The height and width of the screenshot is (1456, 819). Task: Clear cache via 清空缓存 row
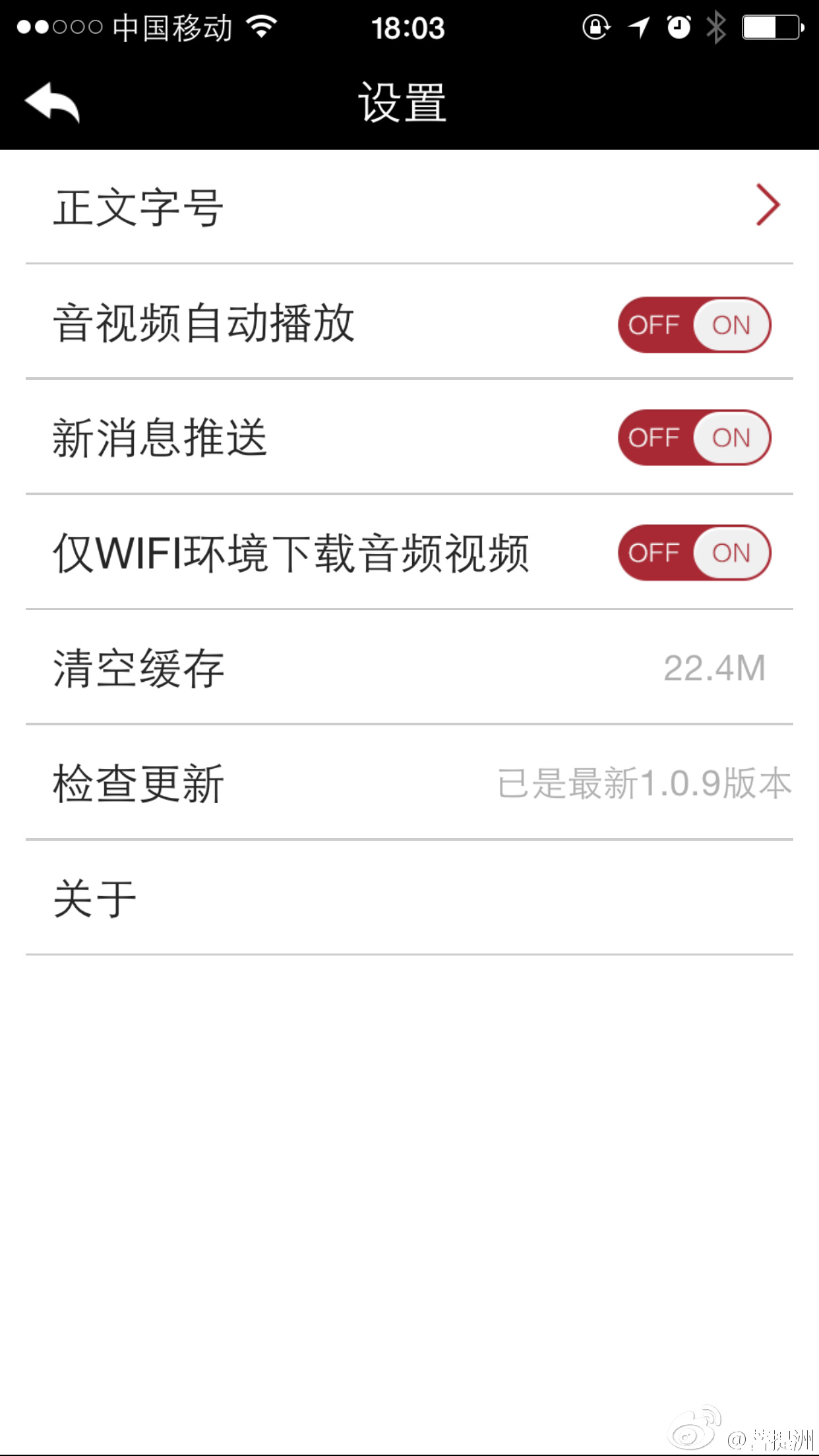click(x=409, y=668)
